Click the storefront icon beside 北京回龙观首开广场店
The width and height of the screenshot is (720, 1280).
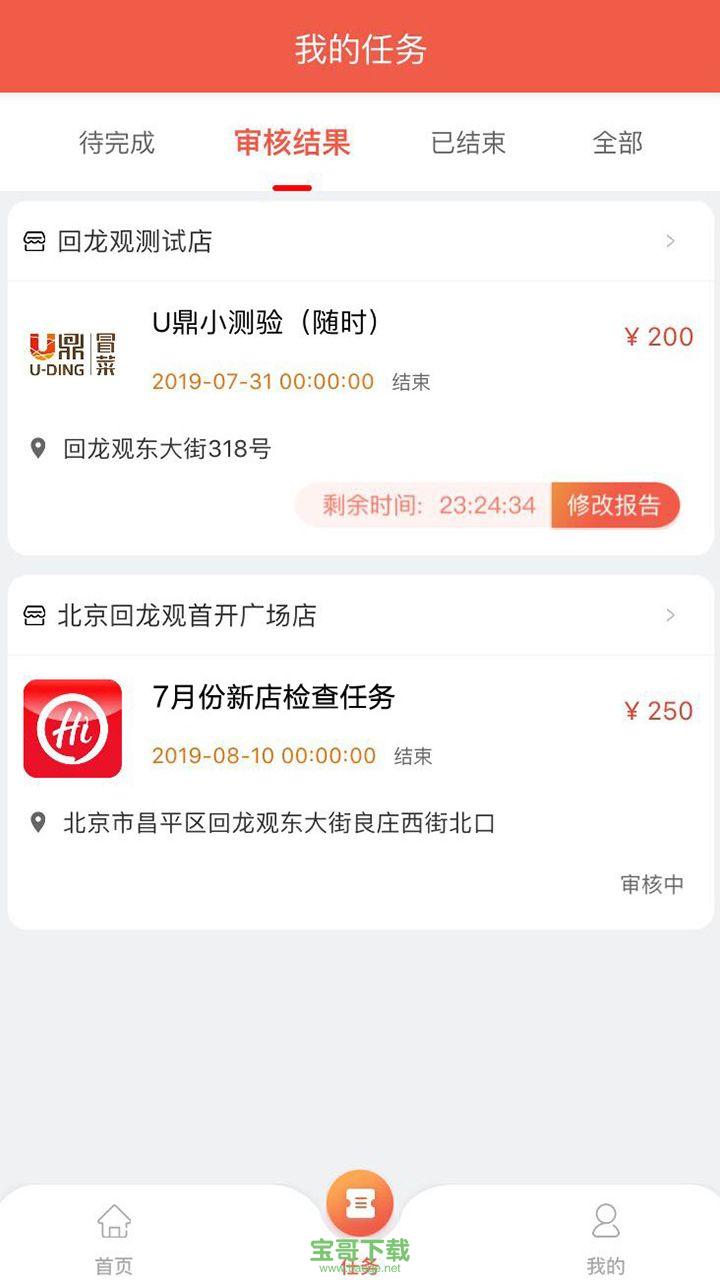[35, 616]
